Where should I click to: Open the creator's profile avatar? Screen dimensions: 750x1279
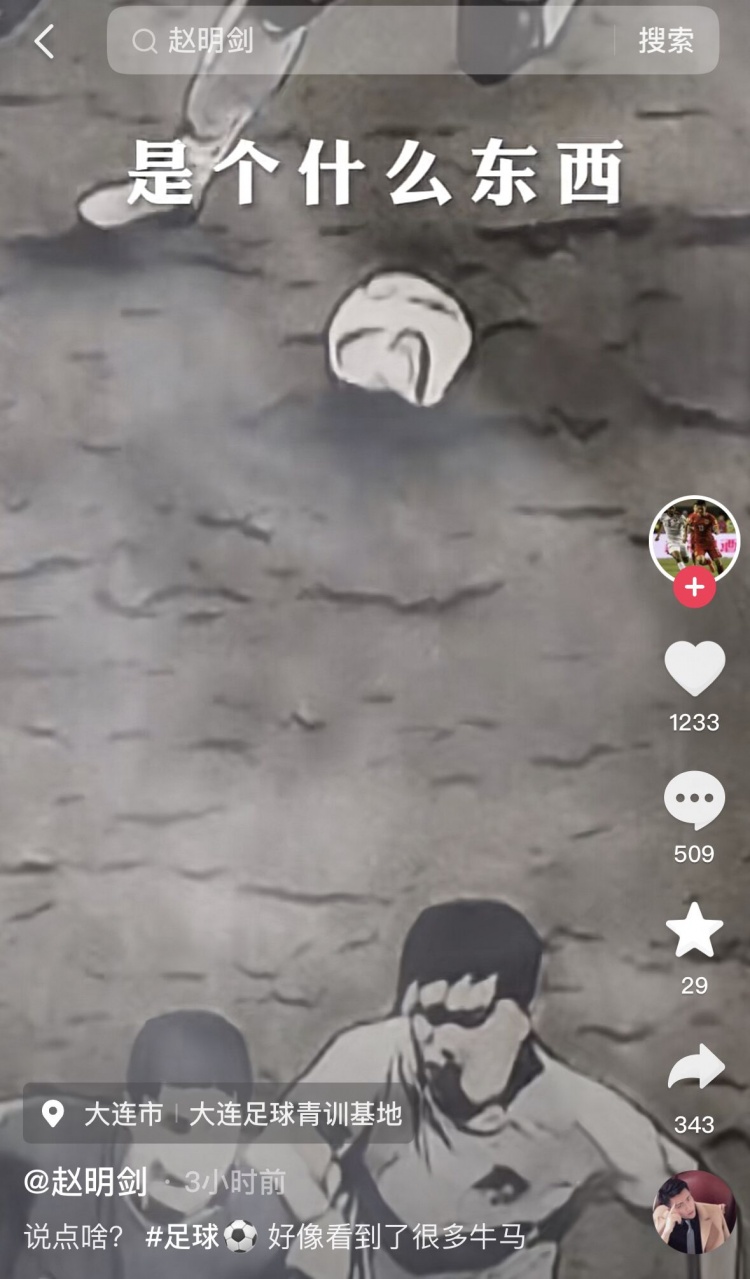(694, 538)
